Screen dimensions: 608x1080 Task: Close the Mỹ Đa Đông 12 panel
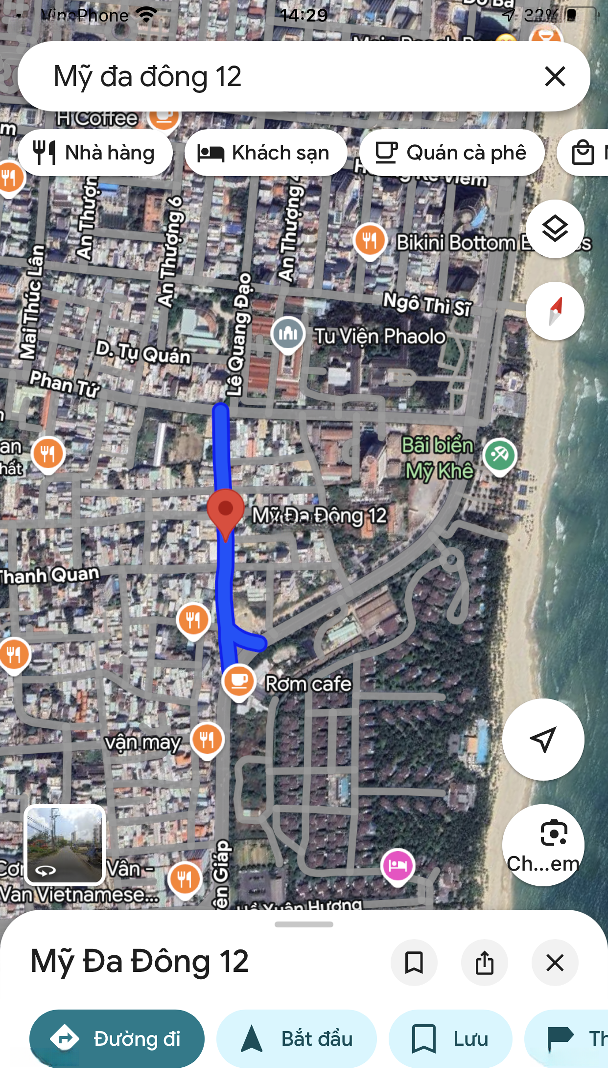click(555, 963)
